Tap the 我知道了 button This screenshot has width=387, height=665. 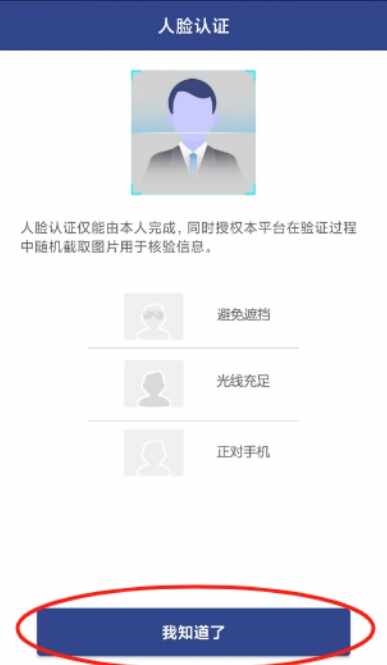coord(193,632)
